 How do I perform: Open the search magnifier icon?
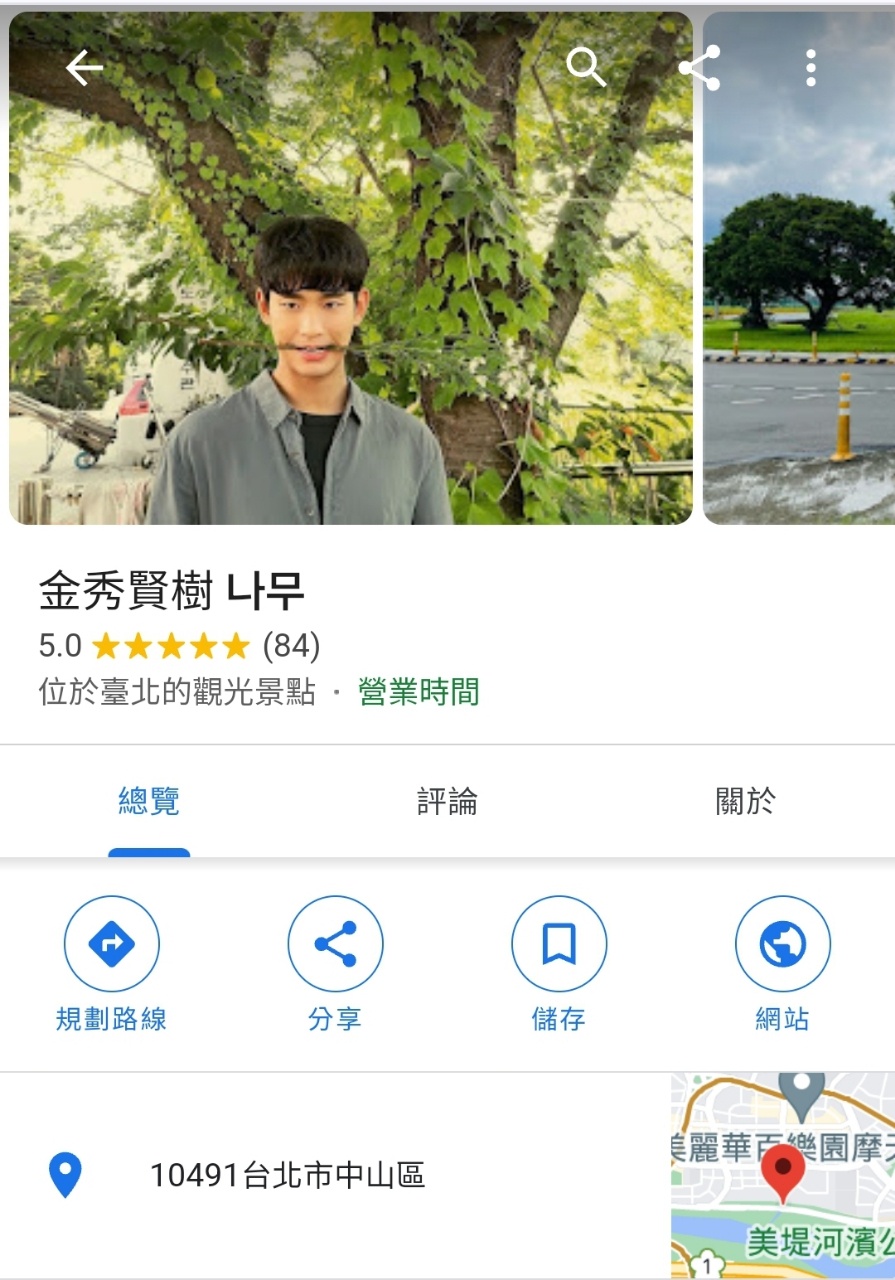click(586, 68)
